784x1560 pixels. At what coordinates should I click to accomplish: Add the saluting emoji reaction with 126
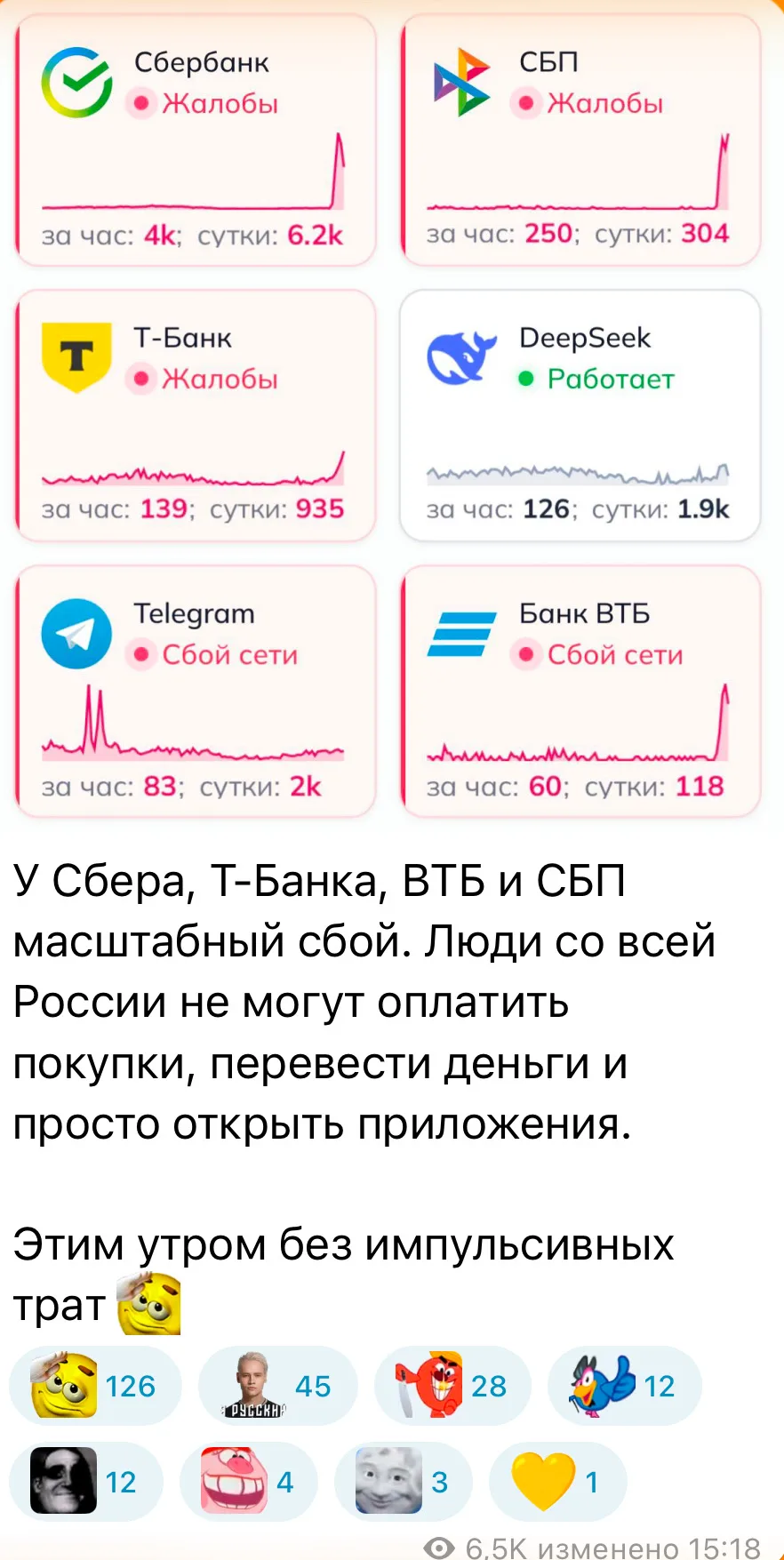95,1386
